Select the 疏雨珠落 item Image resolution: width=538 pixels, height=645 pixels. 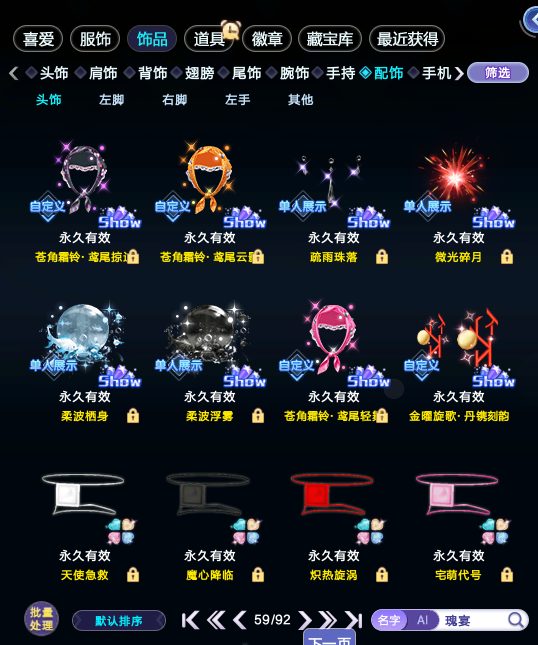pyautogui.click(x=333, y=202)
